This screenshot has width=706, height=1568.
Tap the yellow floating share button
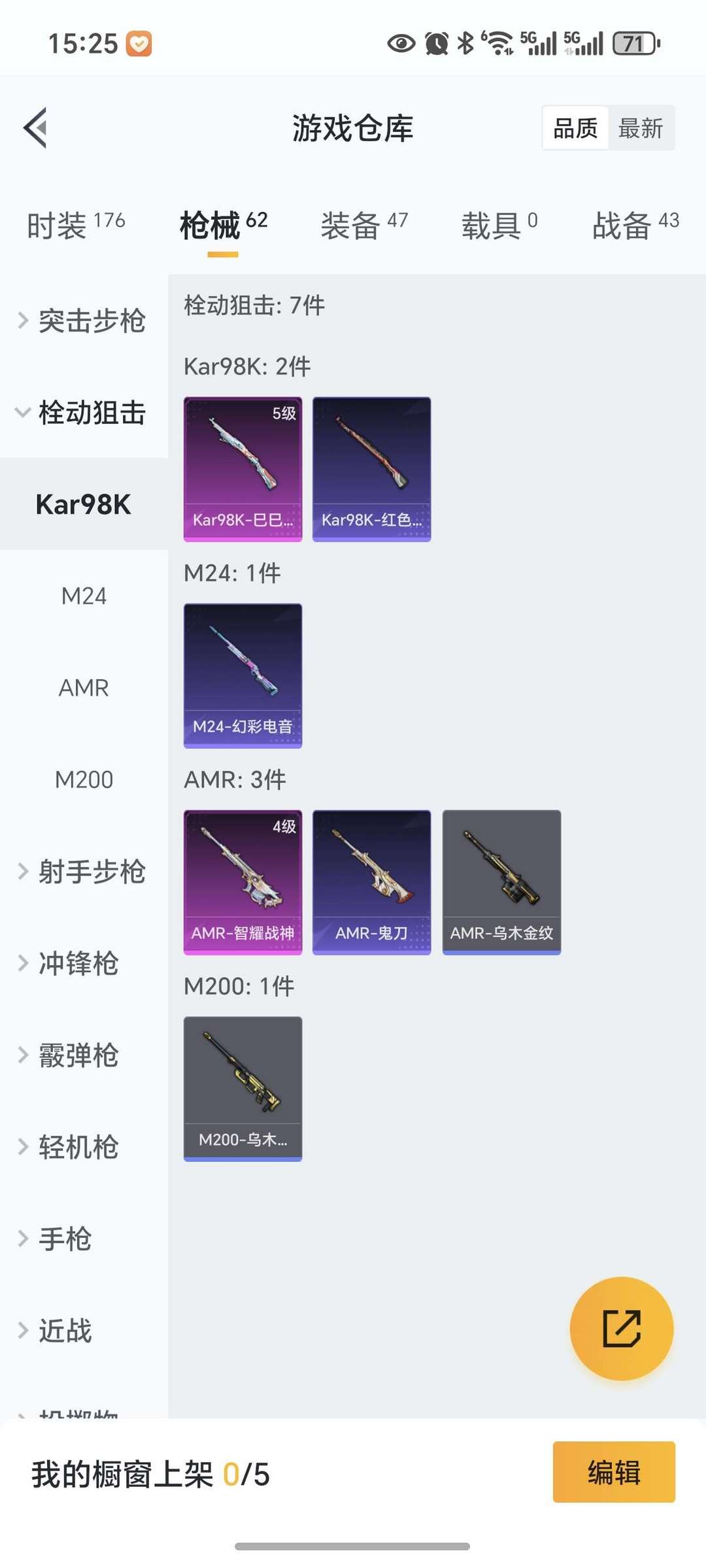(x=622, y=1328)
